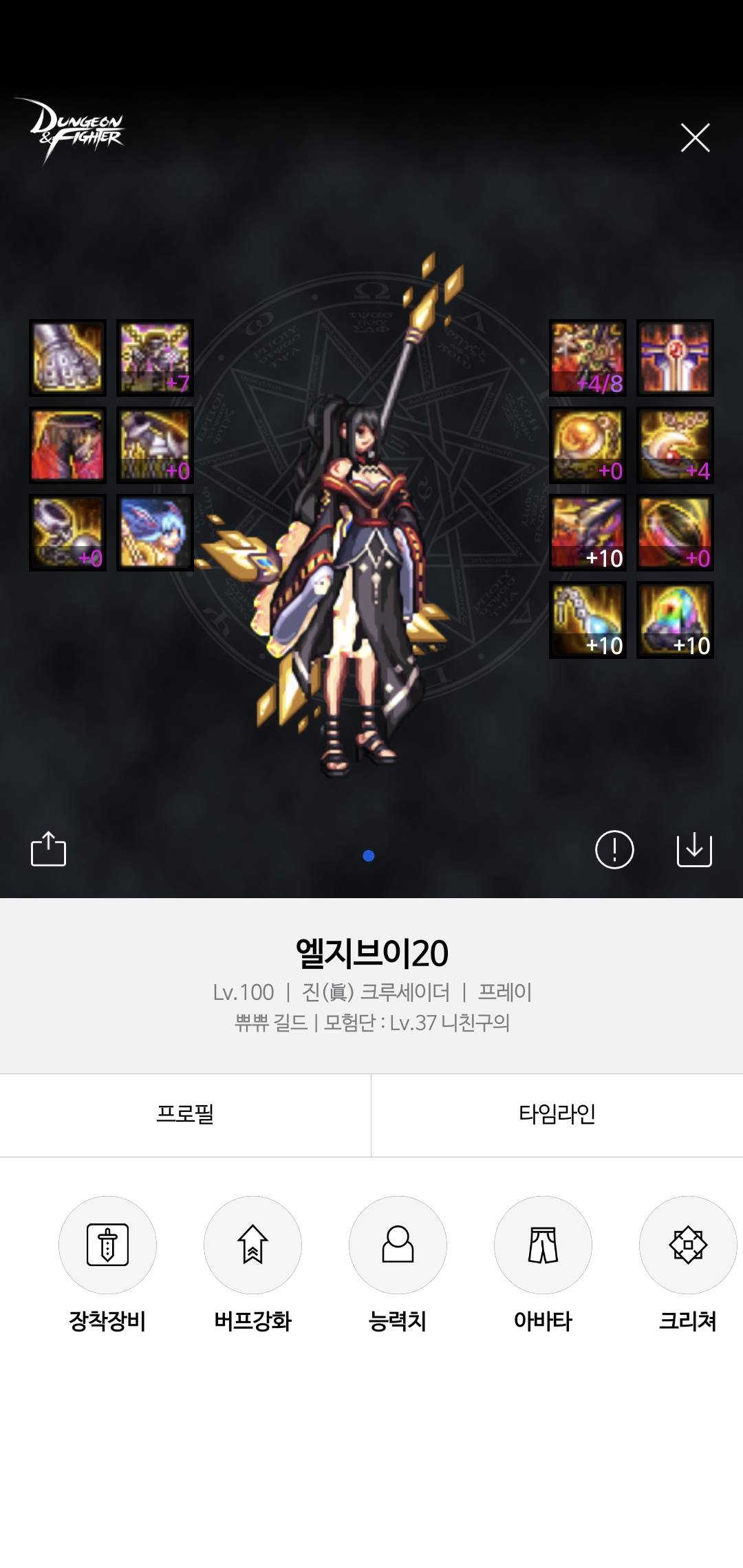Switch to the 타임라인 tab
This screenshot has width=743, height=1568.
coord(557,1114)
